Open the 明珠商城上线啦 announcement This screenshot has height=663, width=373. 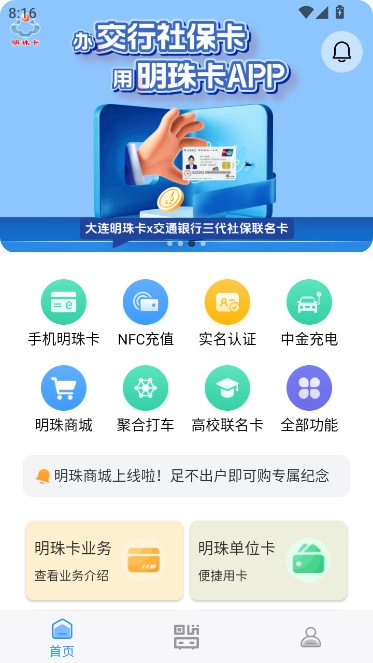(x=186, y=476)
